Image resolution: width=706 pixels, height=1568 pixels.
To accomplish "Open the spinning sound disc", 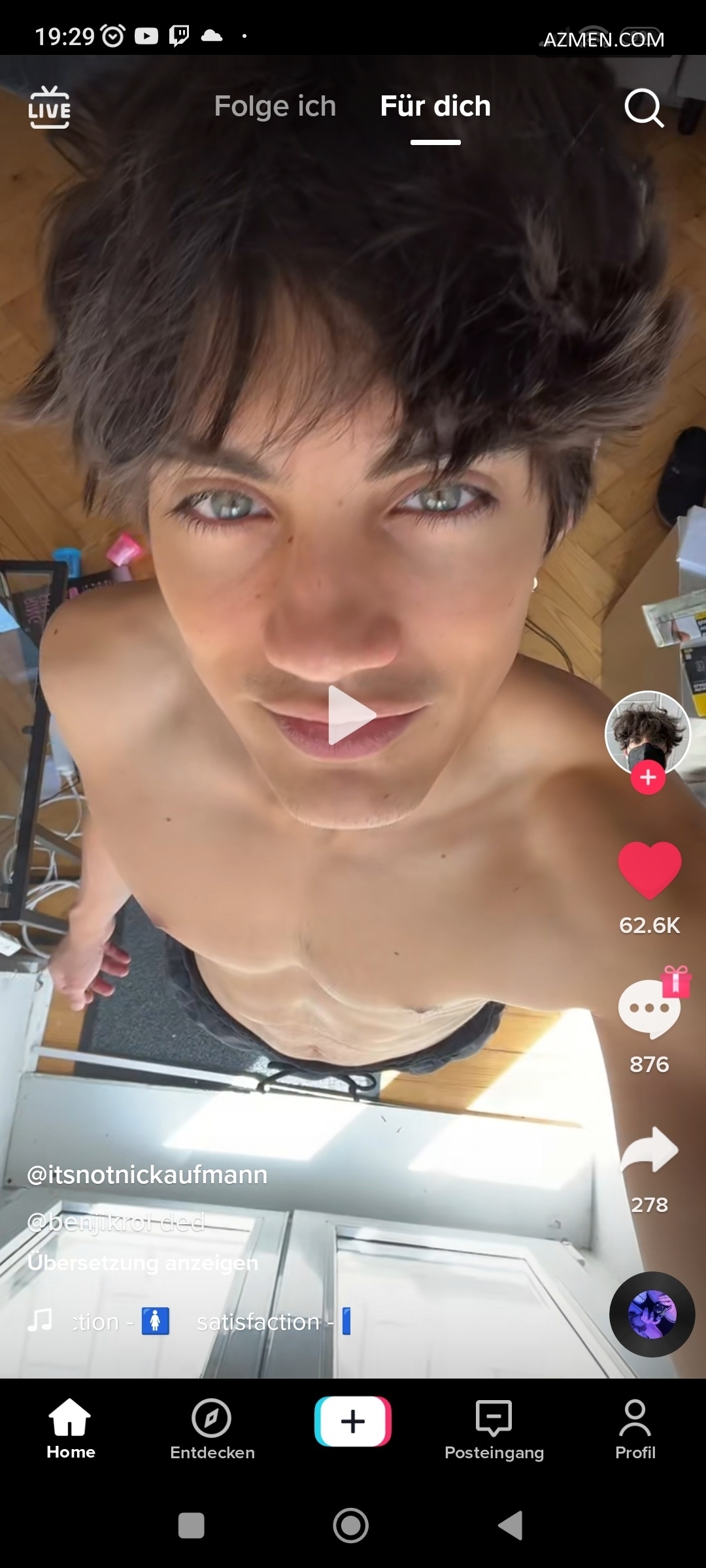I will (652, 1315).
